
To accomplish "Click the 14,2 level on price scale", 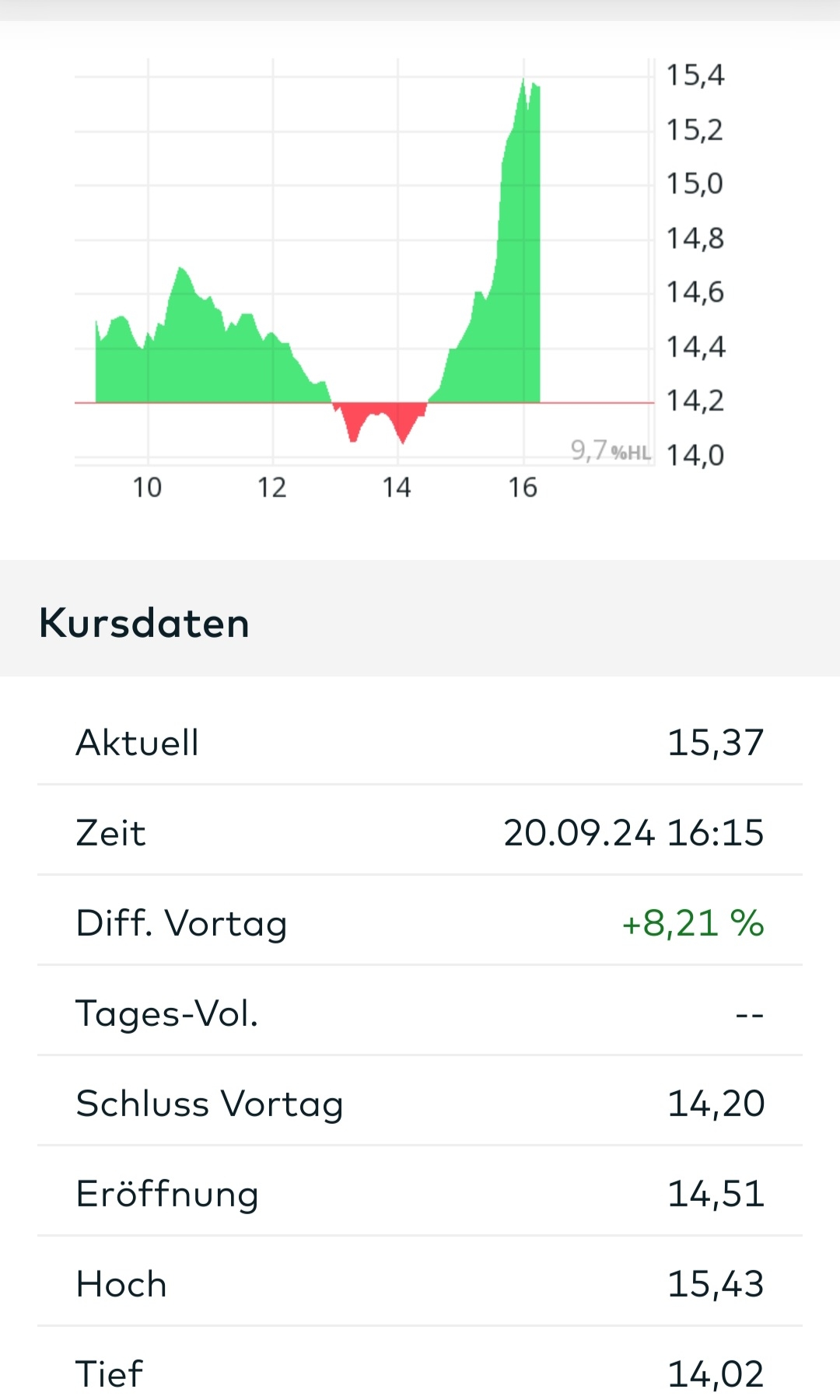I will click(x=695, y=401).
